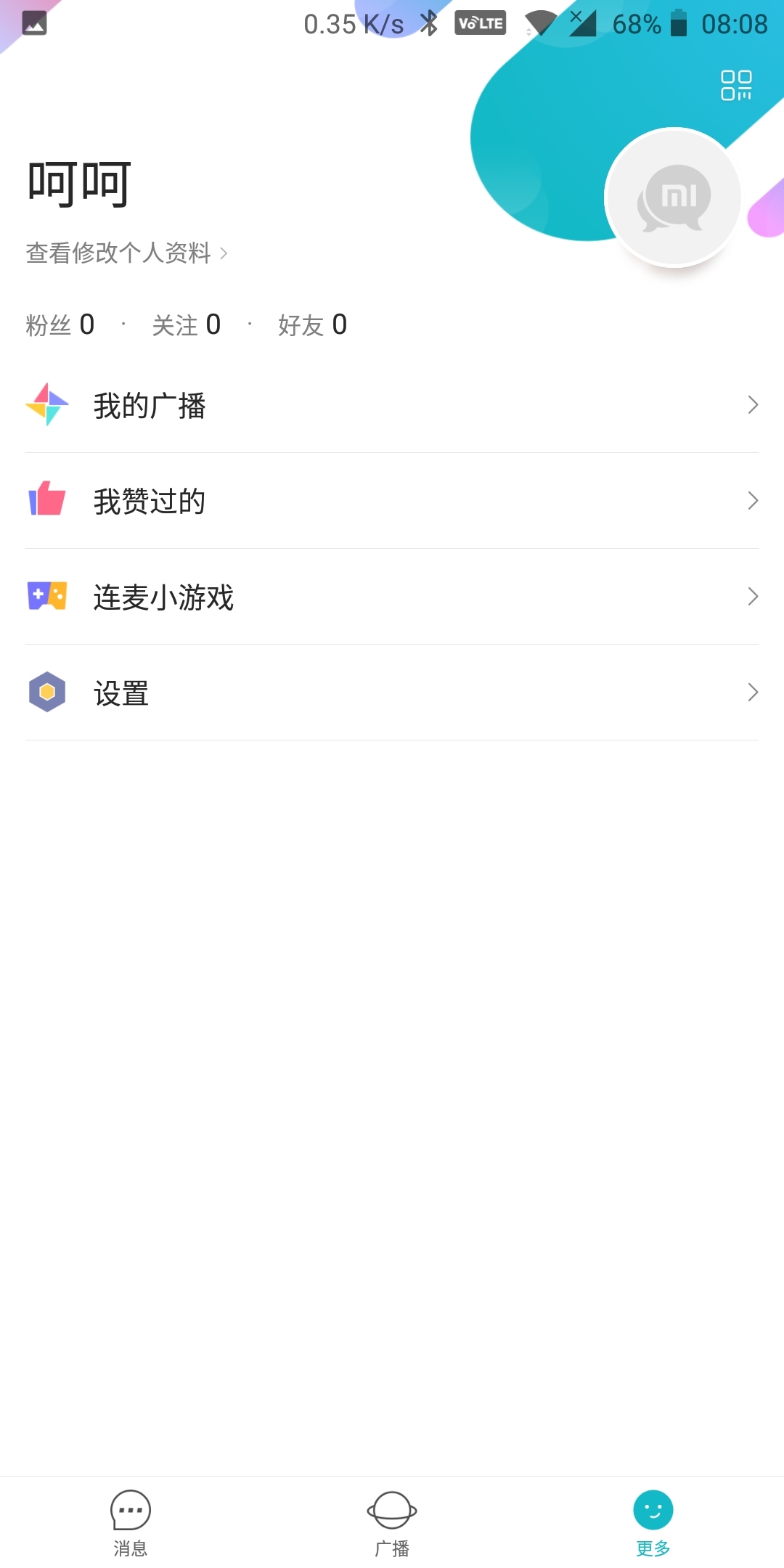Tap the profile avatar picture
The image size is (784, 1568).
click(673, 197)
